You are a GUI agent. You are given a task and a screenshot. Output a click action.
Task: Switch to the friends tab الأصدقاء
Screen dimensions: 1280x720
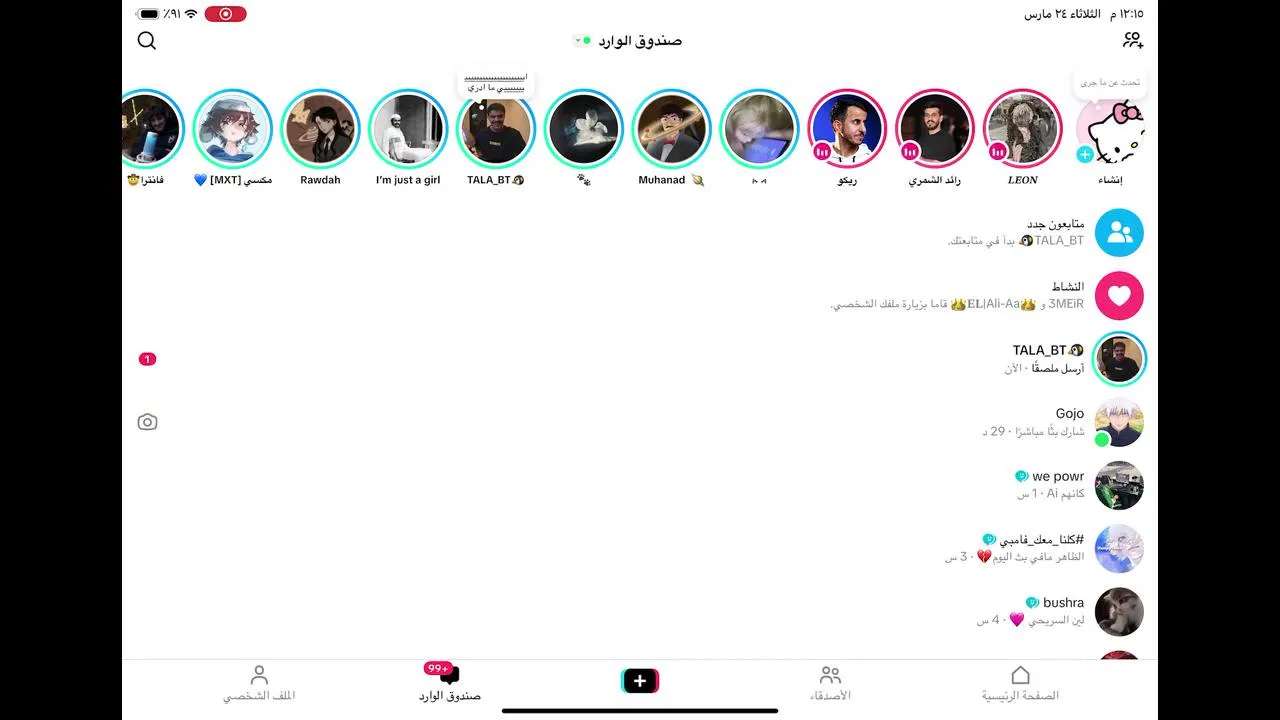point(830,683)
